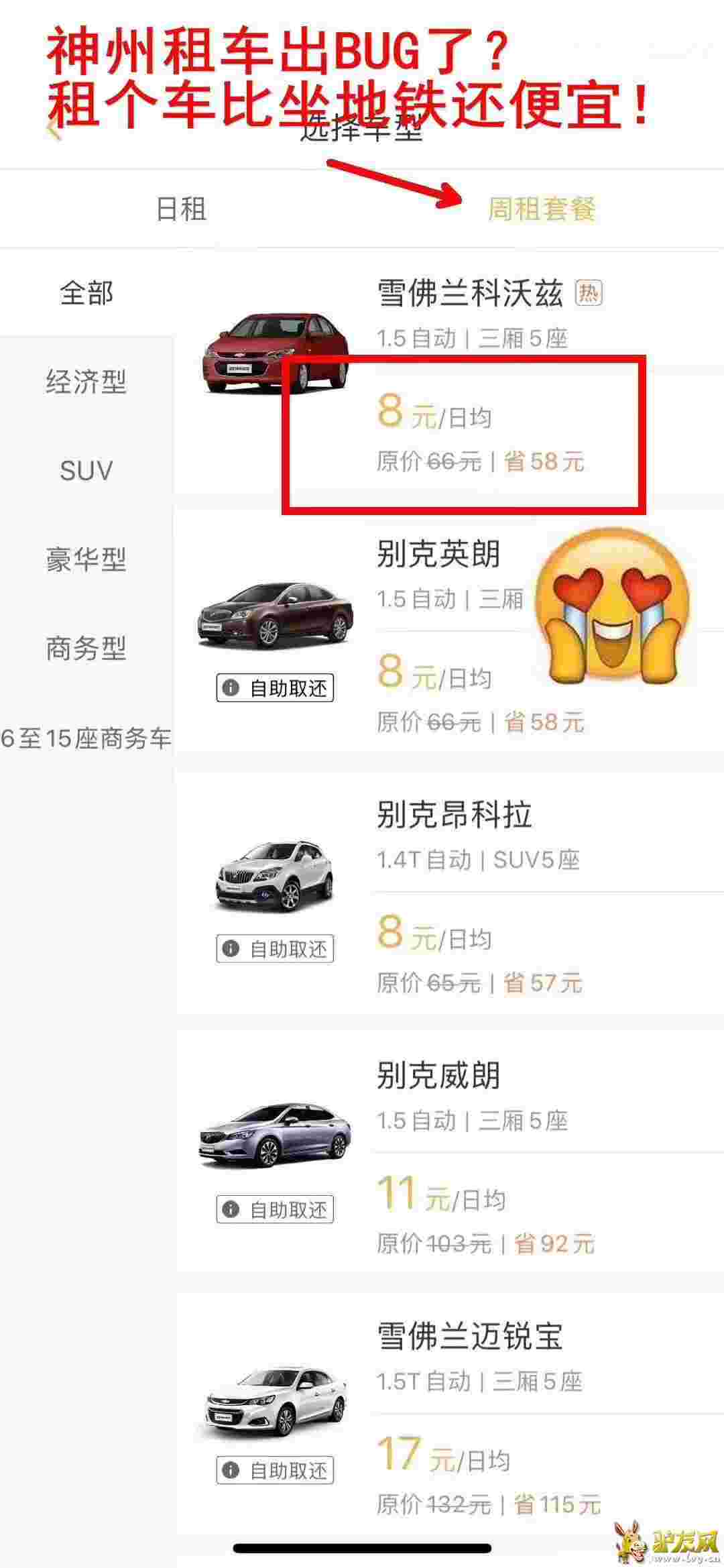Viewport: 724px width, 1568px height.
Task: Show 全部 car categories
Action: pos(86,293)
